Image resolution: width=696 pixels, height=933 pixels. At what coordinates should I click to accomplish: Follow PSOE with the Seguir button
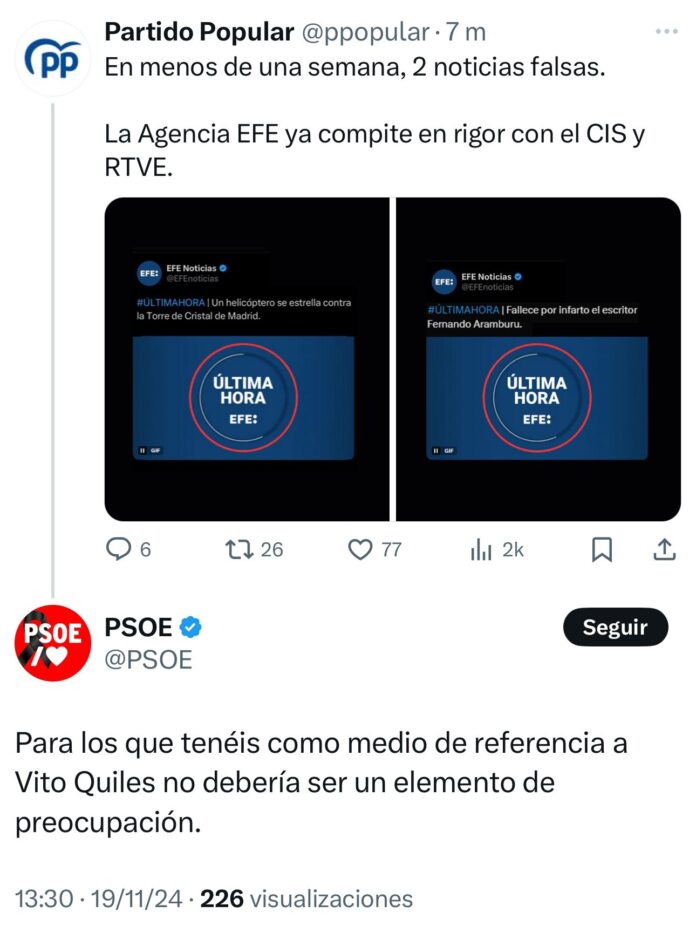[x=615, y=628]
